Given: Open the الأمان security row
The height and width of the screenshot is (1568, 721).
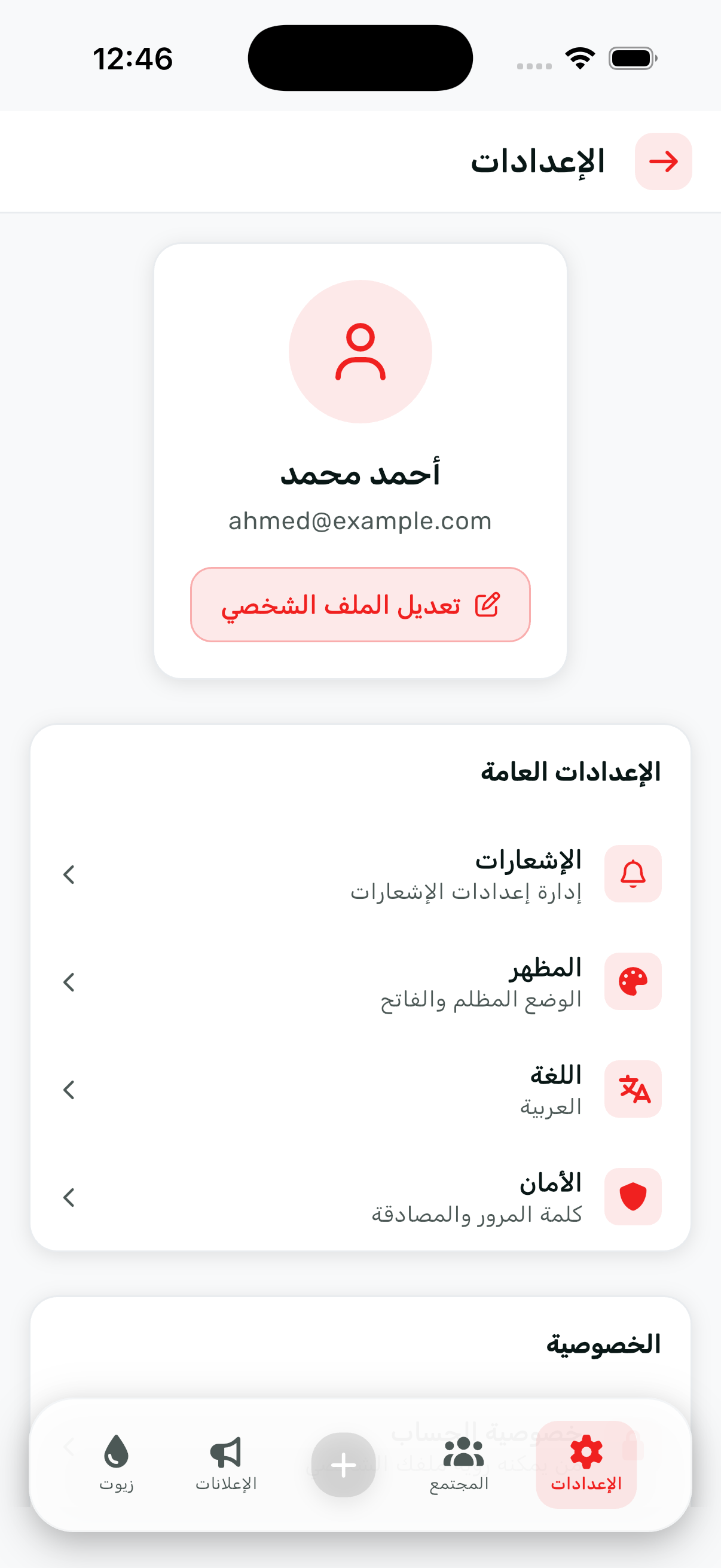Looking at the screenshot, I should tap(360, 1197).
